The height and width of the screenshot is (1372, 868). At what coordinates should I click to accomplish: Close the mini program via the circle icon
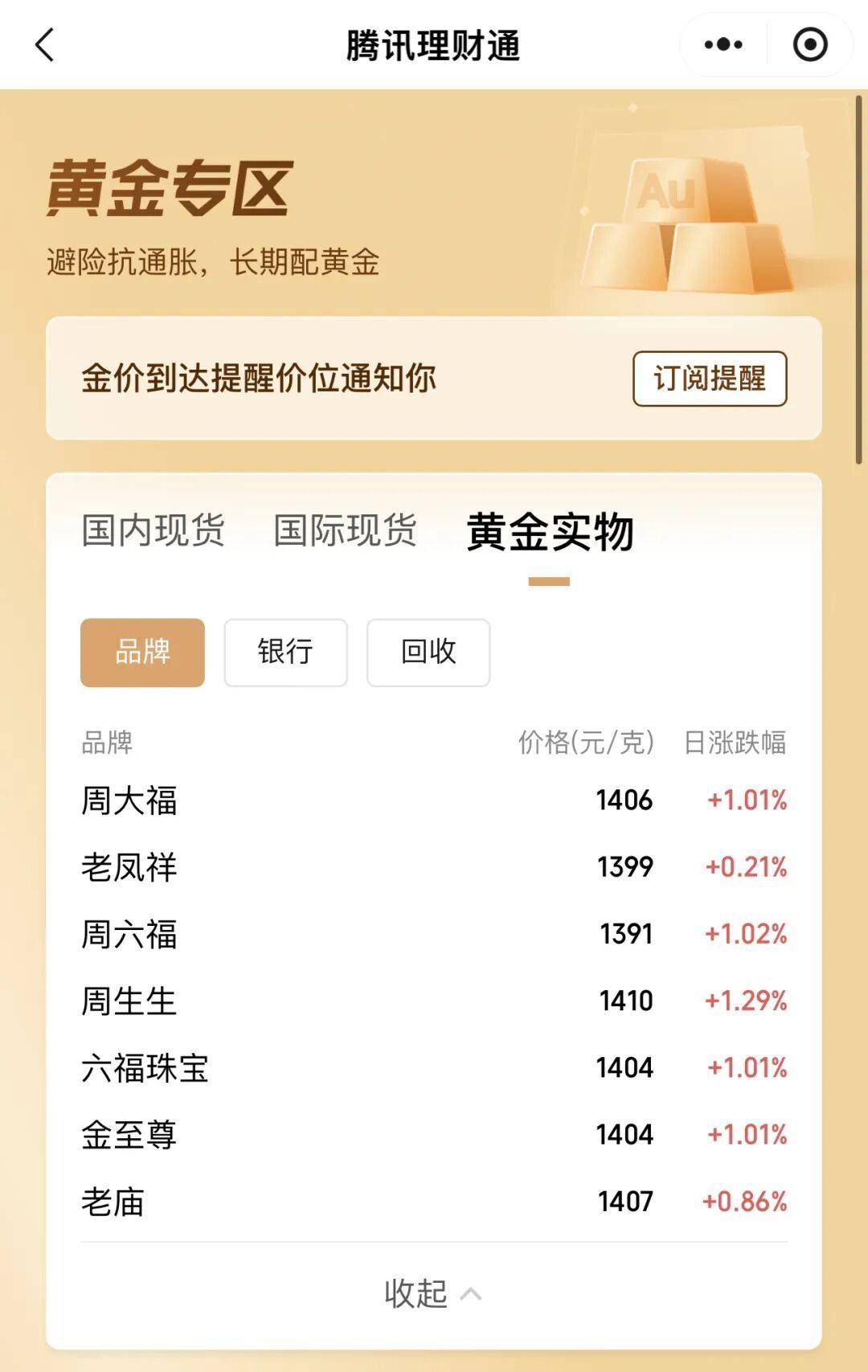809,45
